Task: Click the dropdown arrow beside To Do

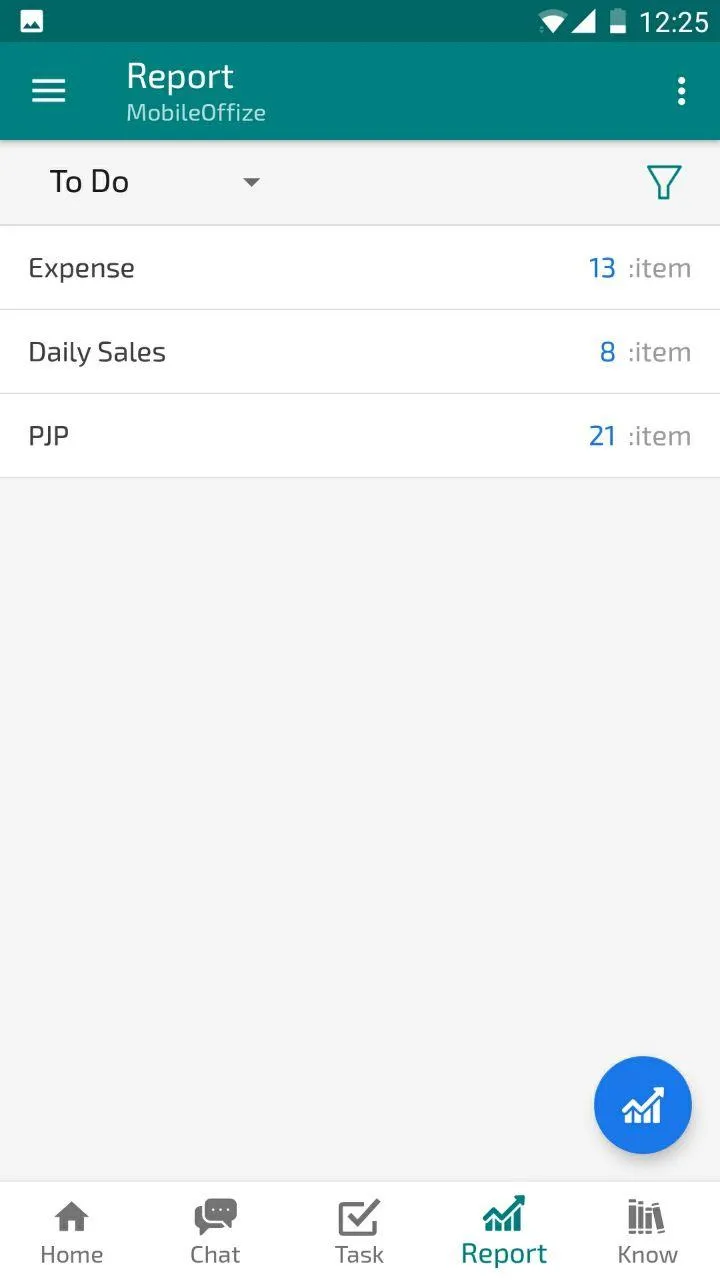Action: (251, 183)
